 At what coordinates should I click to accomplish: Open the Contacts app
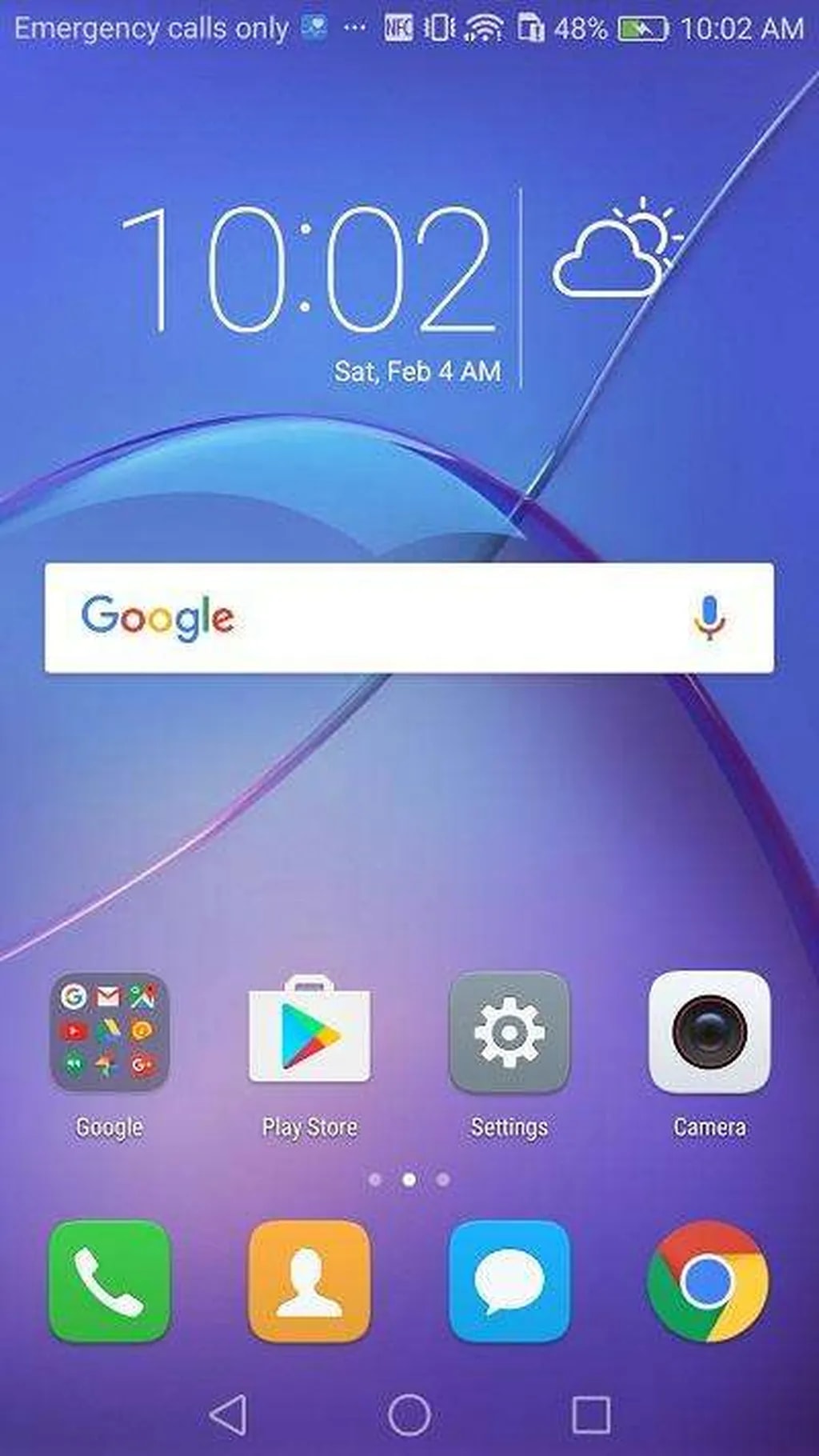(310, 1282)
